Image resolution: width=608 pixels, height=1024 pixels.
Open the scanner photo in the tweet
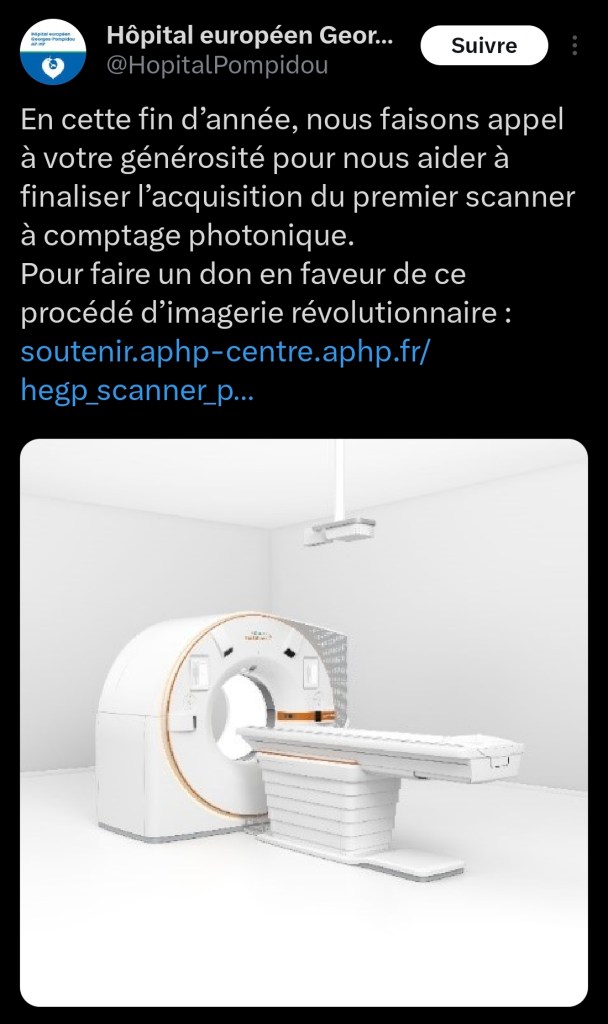(304, 722)
